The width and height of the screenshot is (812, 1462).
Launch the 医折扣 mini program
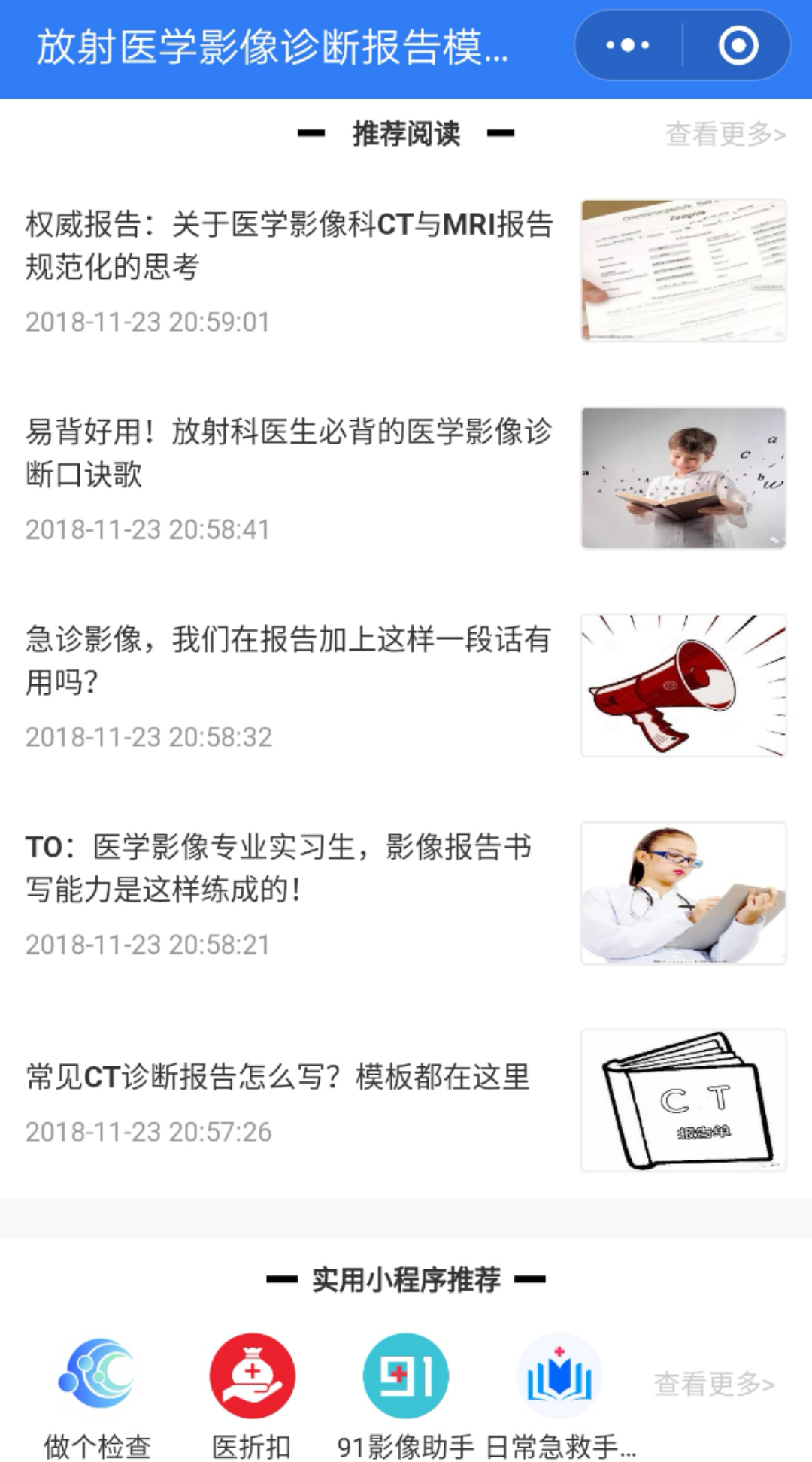coord(252,1397)
